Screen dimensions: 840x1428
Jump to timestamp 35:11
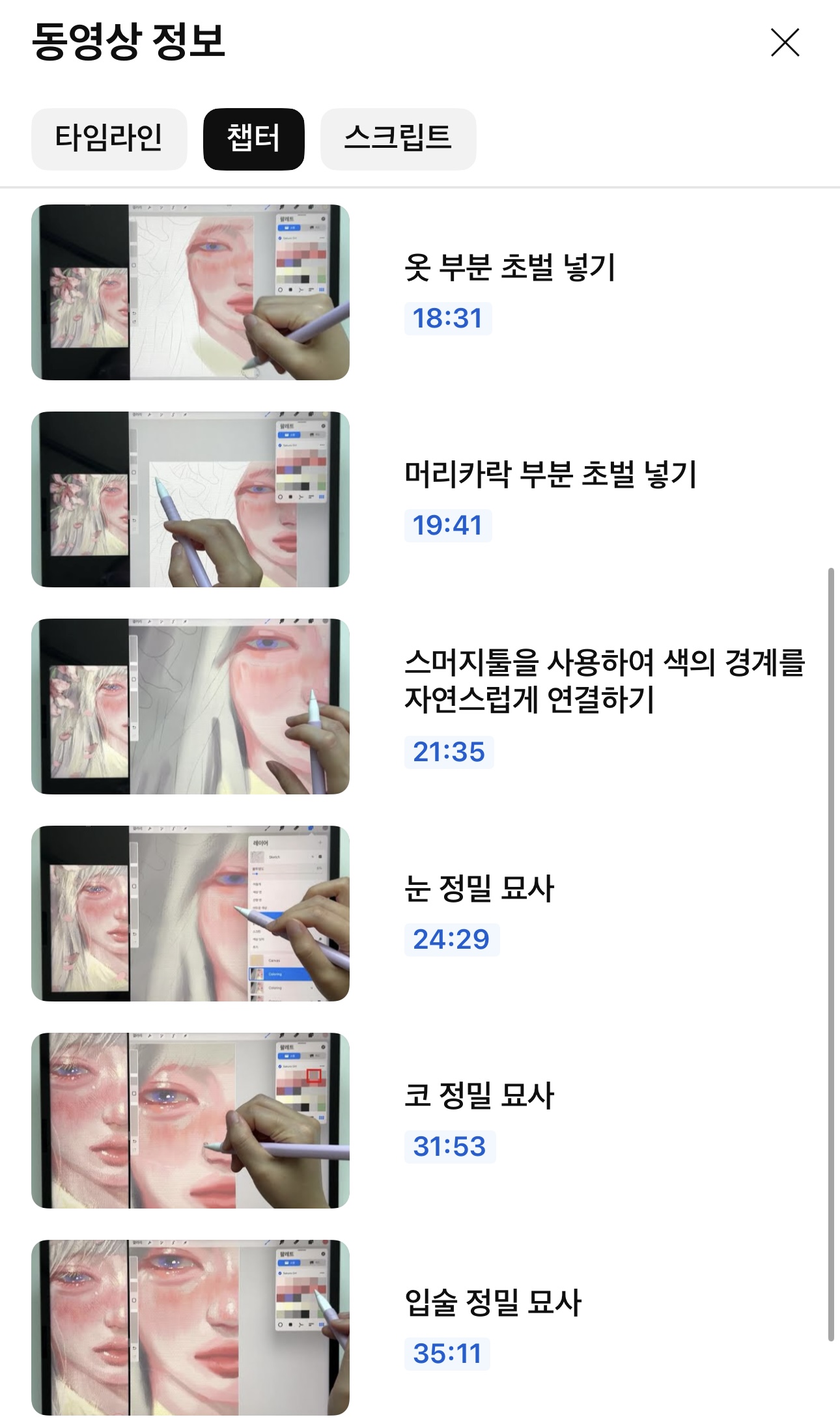pos(447,1354)
